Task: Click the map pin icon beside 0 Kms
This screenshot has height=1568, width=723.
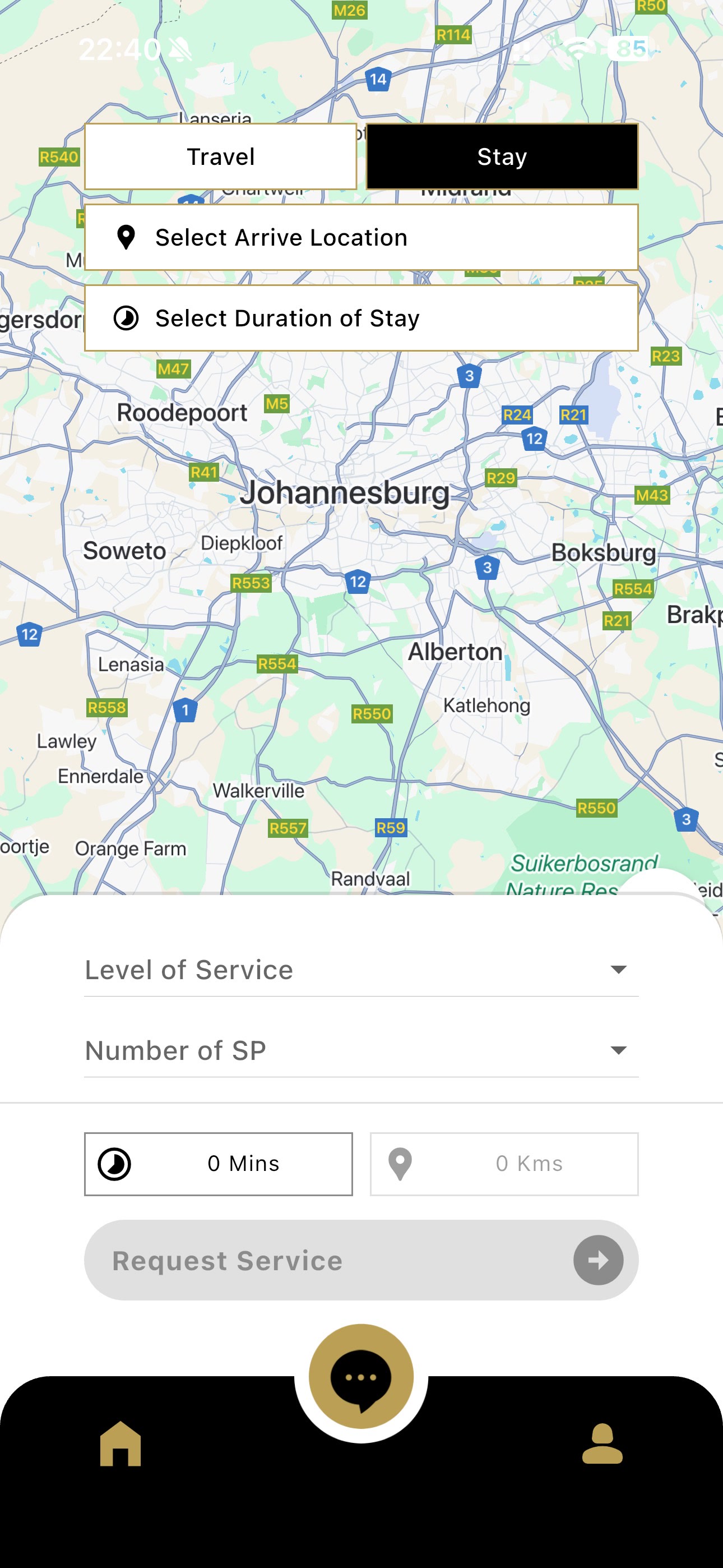Action: tap(400, 1163)
